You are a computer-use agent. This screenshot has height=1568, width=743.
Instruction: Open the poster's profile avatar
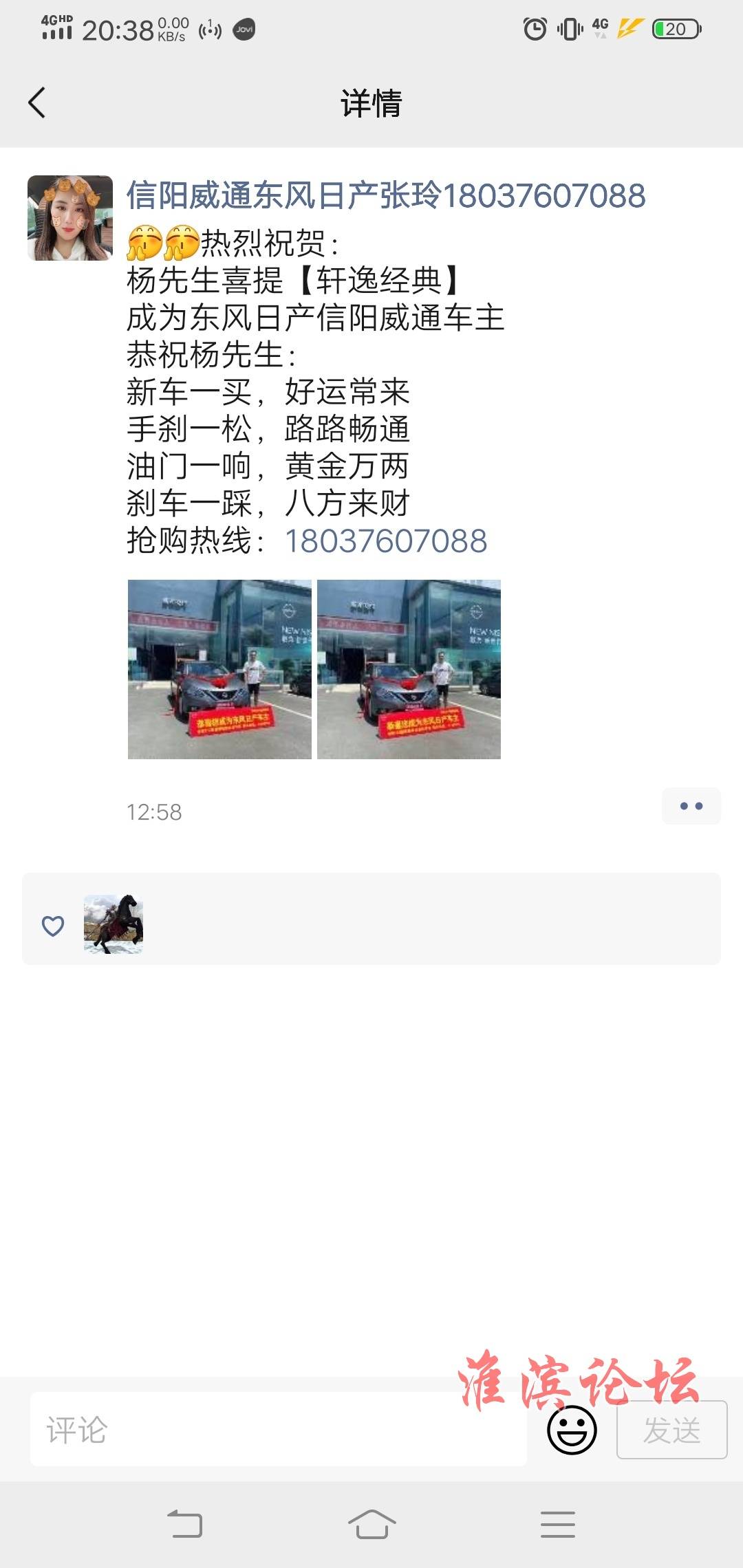click(x=70, y=218)
